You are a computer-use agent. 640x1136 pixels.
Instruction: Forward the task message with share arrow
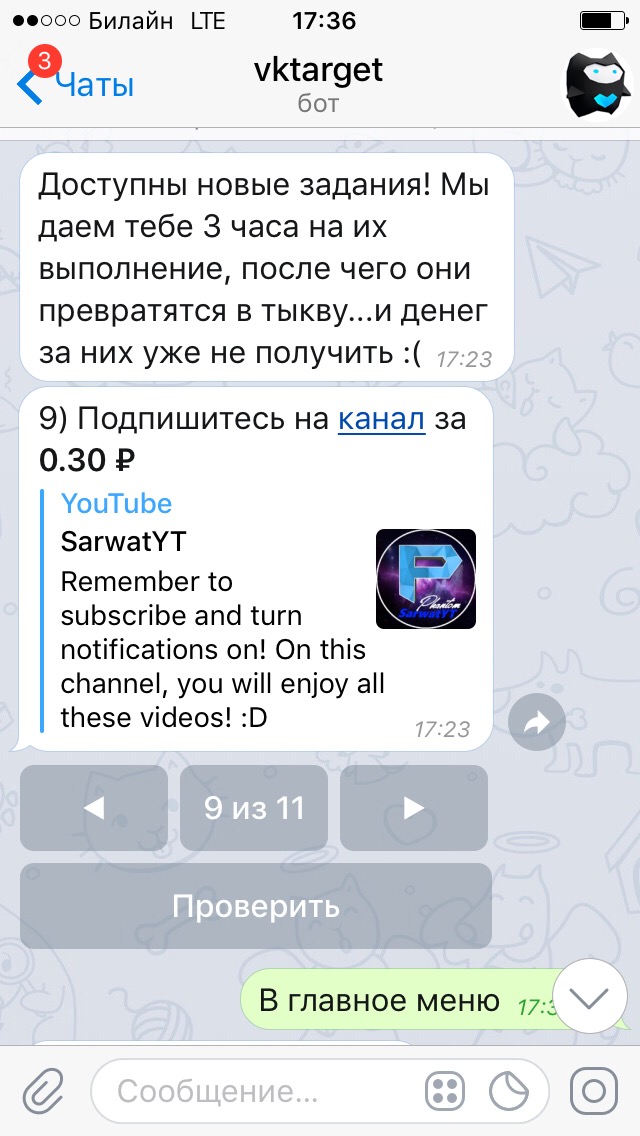point(537,724)
